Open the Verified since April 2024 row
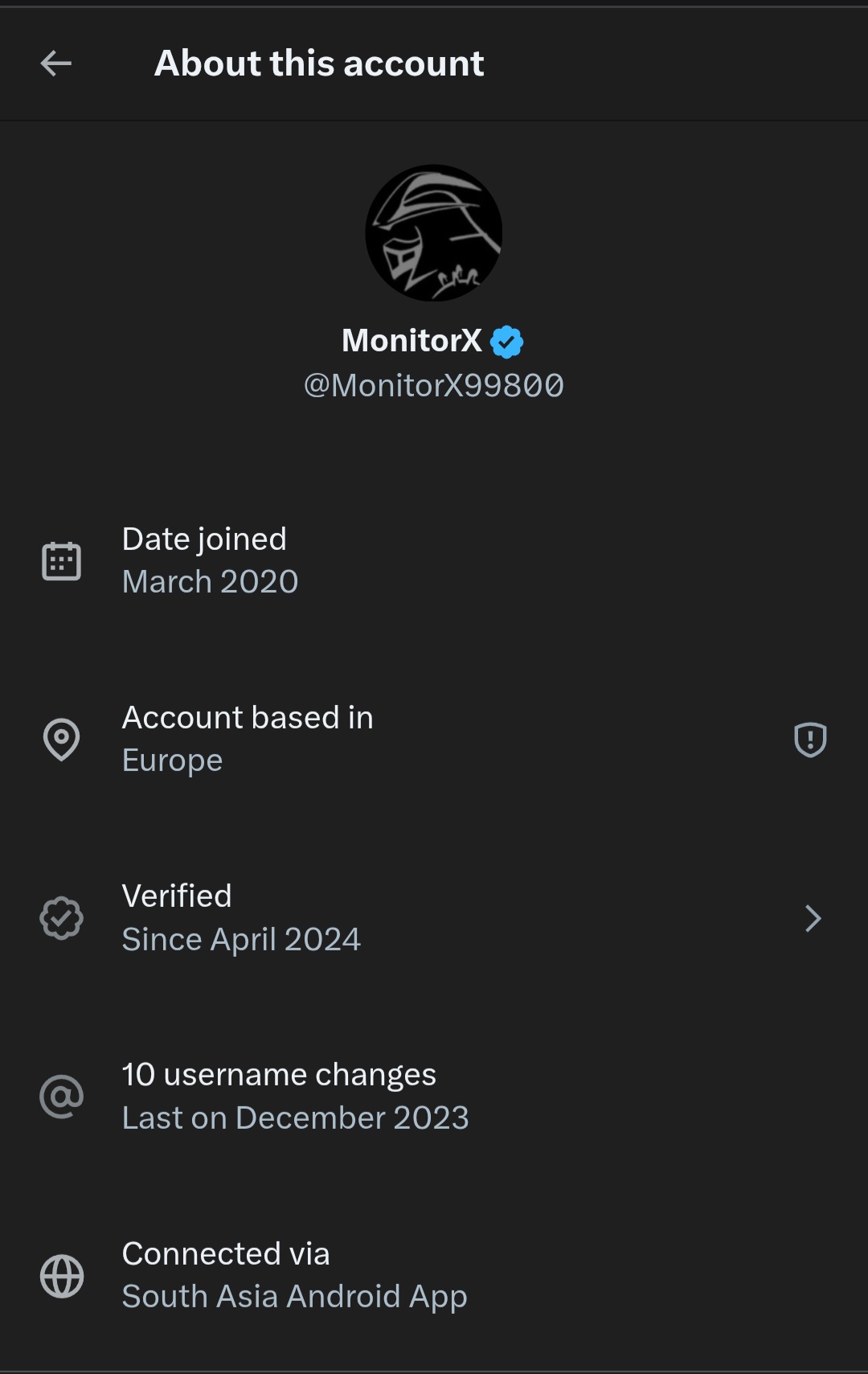The height and width of the screenshot is (1374, 868). tap(434, 918)
